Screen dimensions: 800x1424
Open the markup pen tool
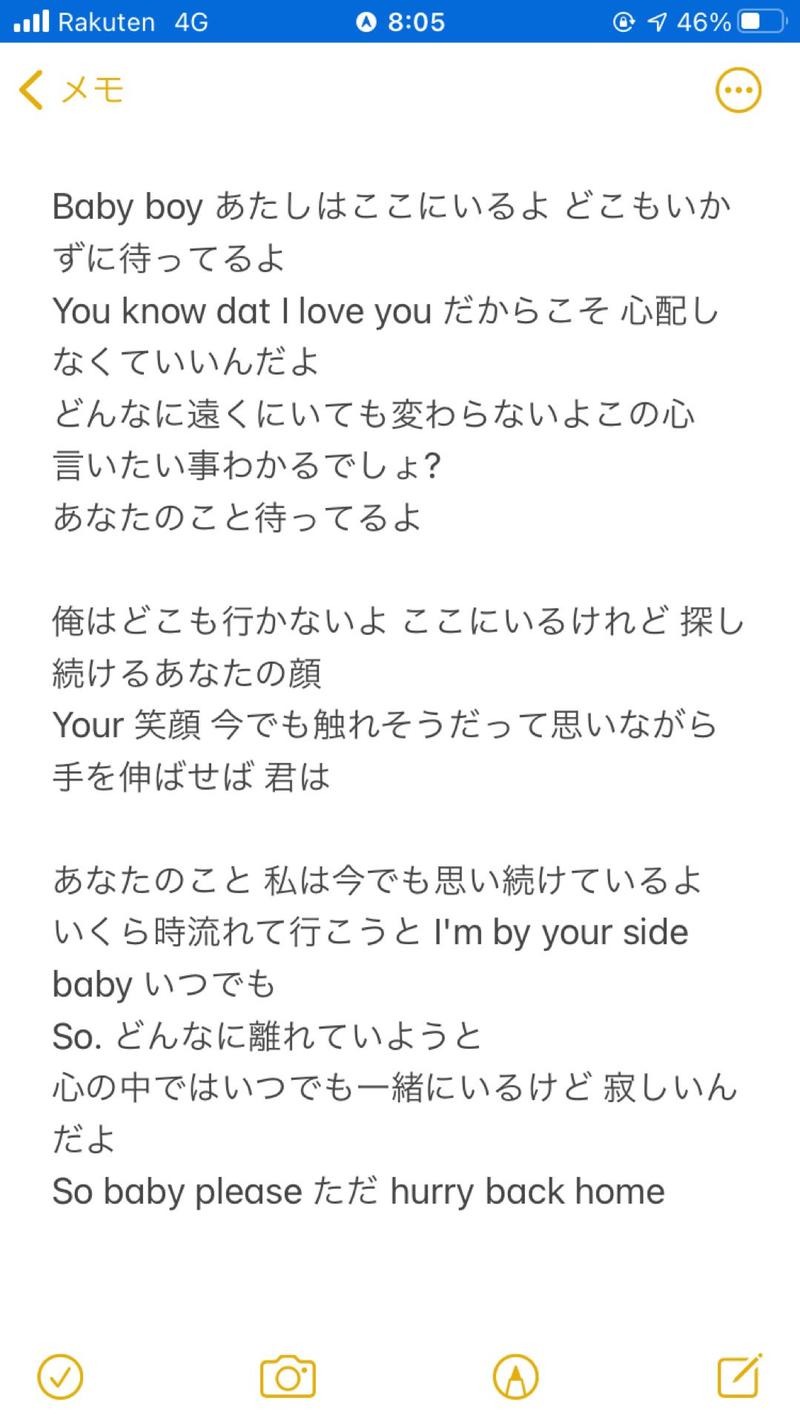point(515,1377)
